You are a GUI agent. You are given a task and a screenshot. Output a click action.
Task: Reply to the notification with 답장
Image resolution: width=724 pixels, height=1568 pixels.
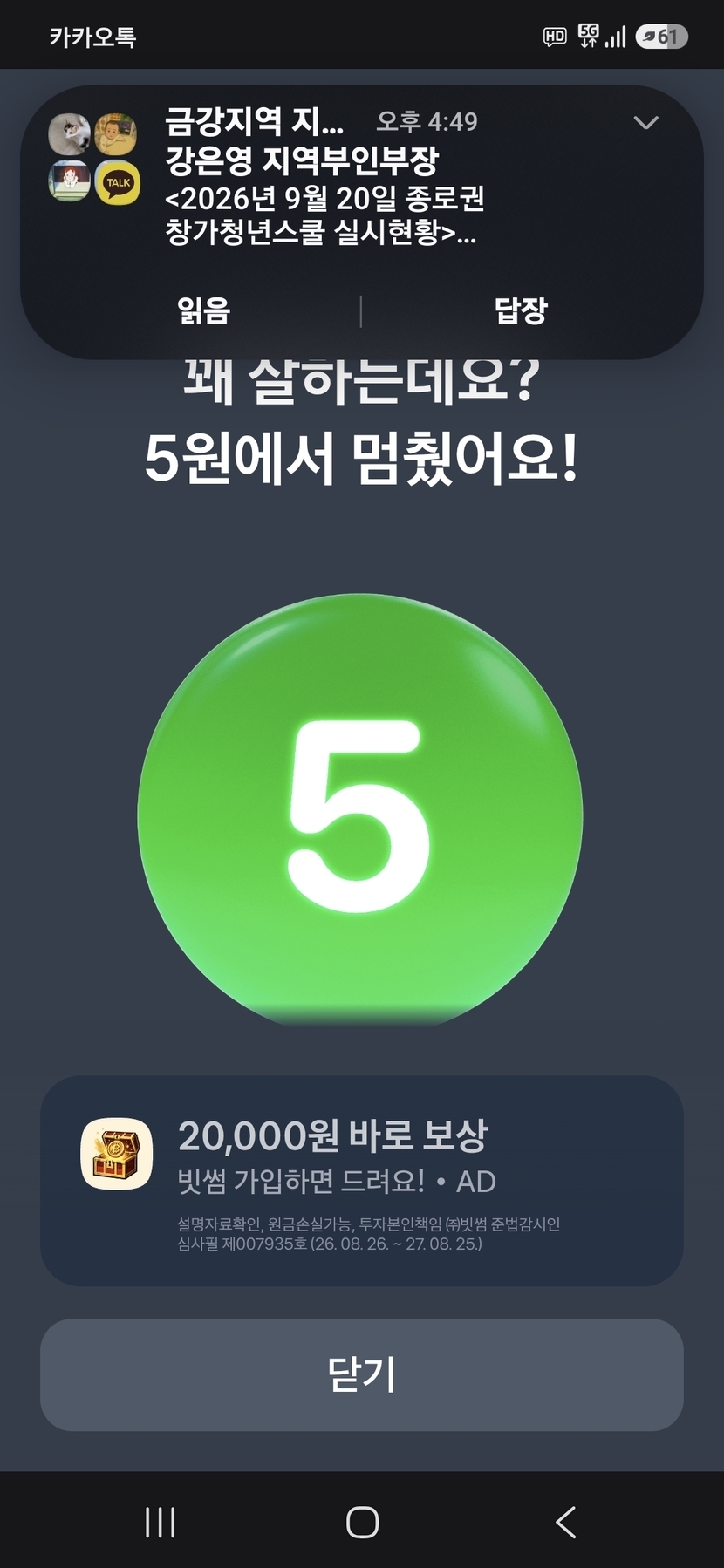pos(521,310)
